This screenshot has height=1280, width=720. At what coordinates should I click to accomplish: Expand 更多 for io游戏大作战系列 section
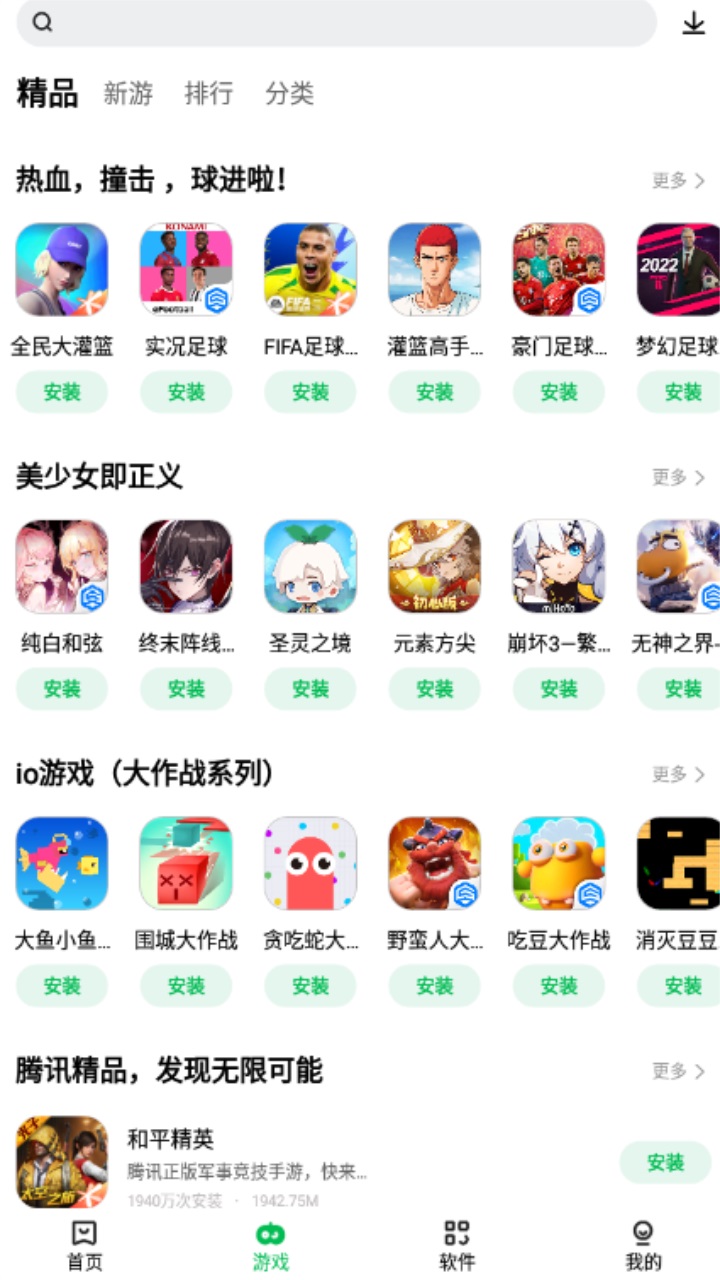(678, 773)
